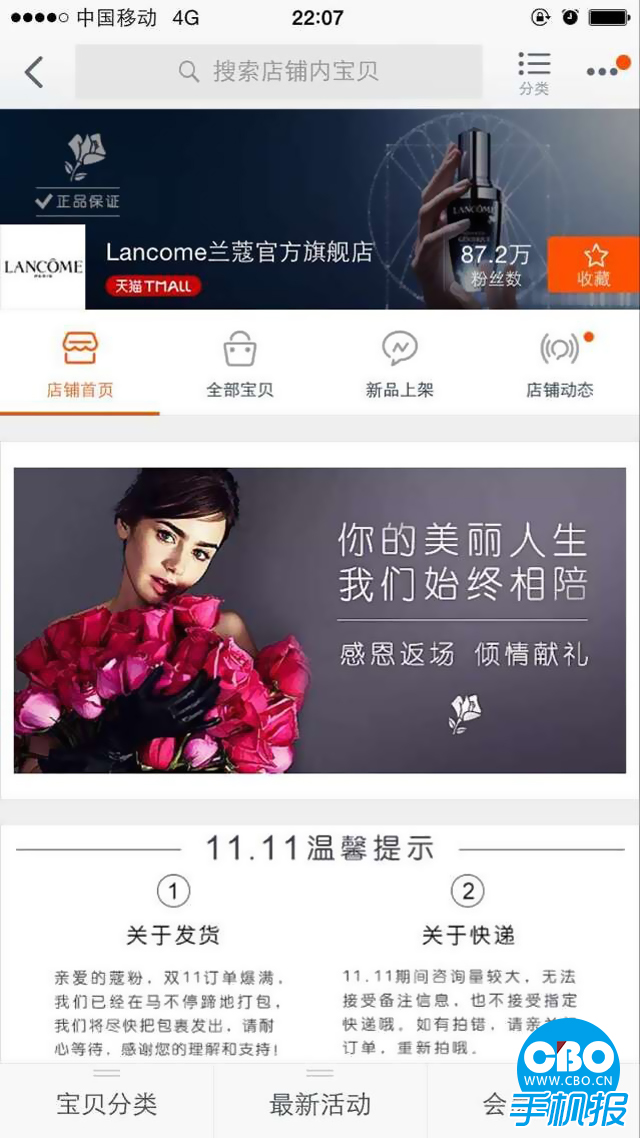Screen dimensions: 640x1138
Task: Open the three-dot overflow menu
Action: pos(603,72)
